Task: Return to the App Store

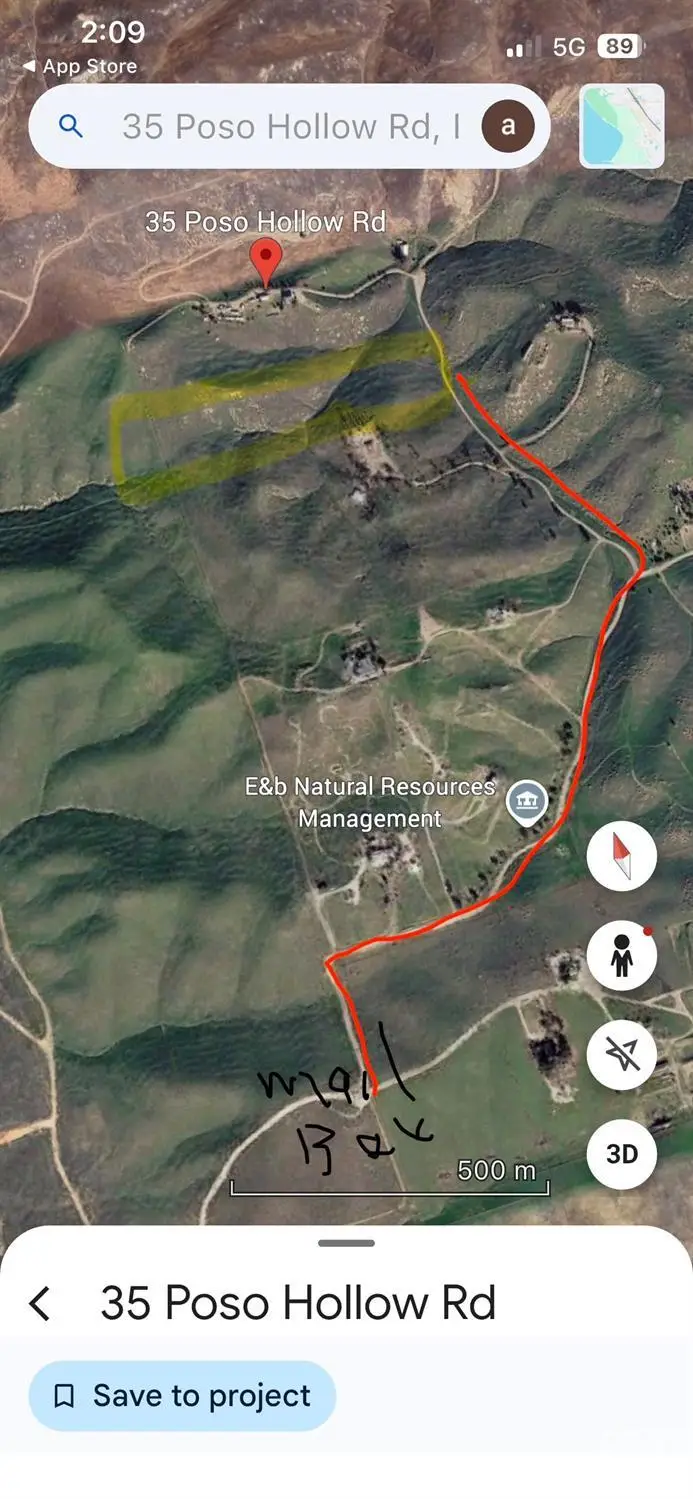Action: [80, 67]
